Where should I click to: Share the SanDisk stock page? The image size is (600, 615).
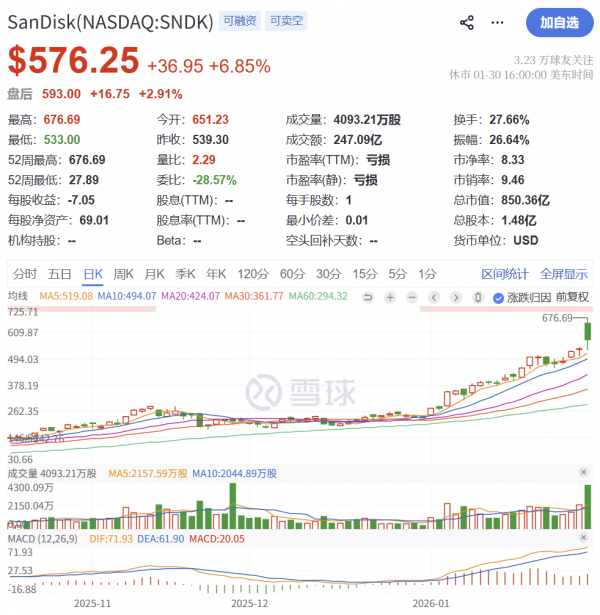coord(467,22)
